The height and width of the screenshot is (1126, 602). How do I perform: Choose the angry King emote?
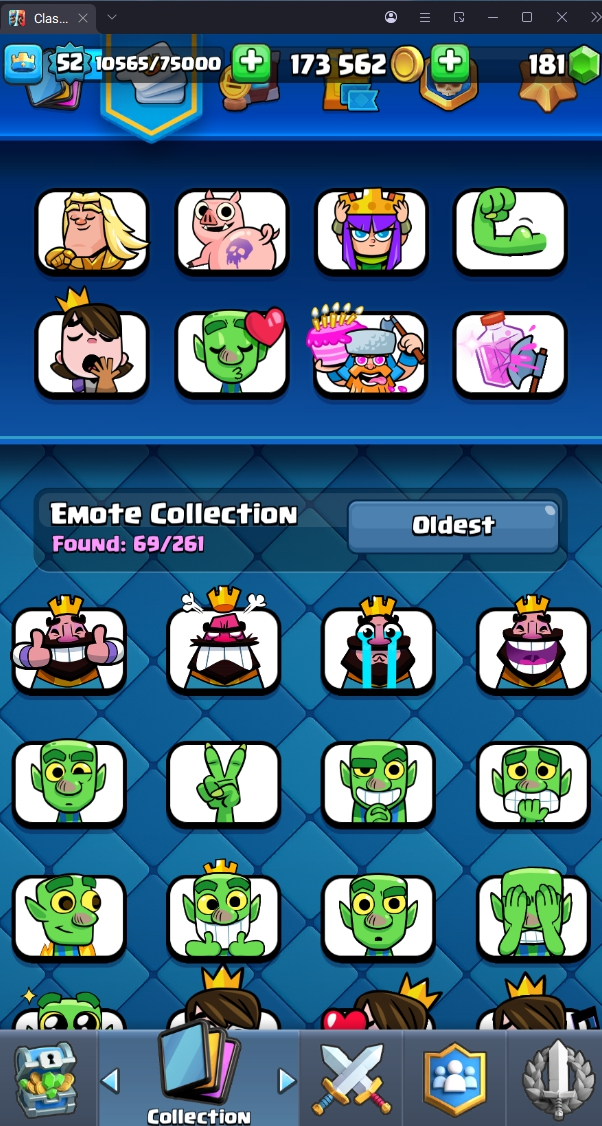click(x=224, y=650)
